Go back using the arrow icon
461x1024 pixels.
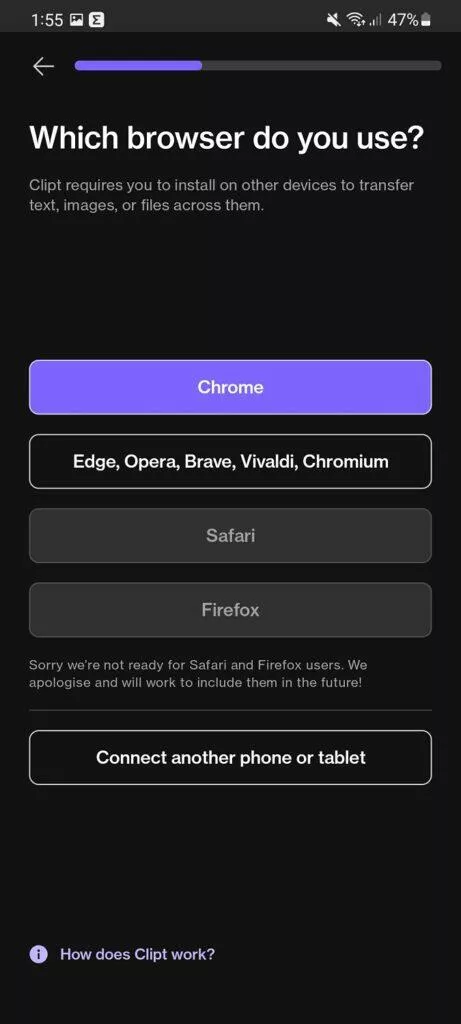[44, 66]
